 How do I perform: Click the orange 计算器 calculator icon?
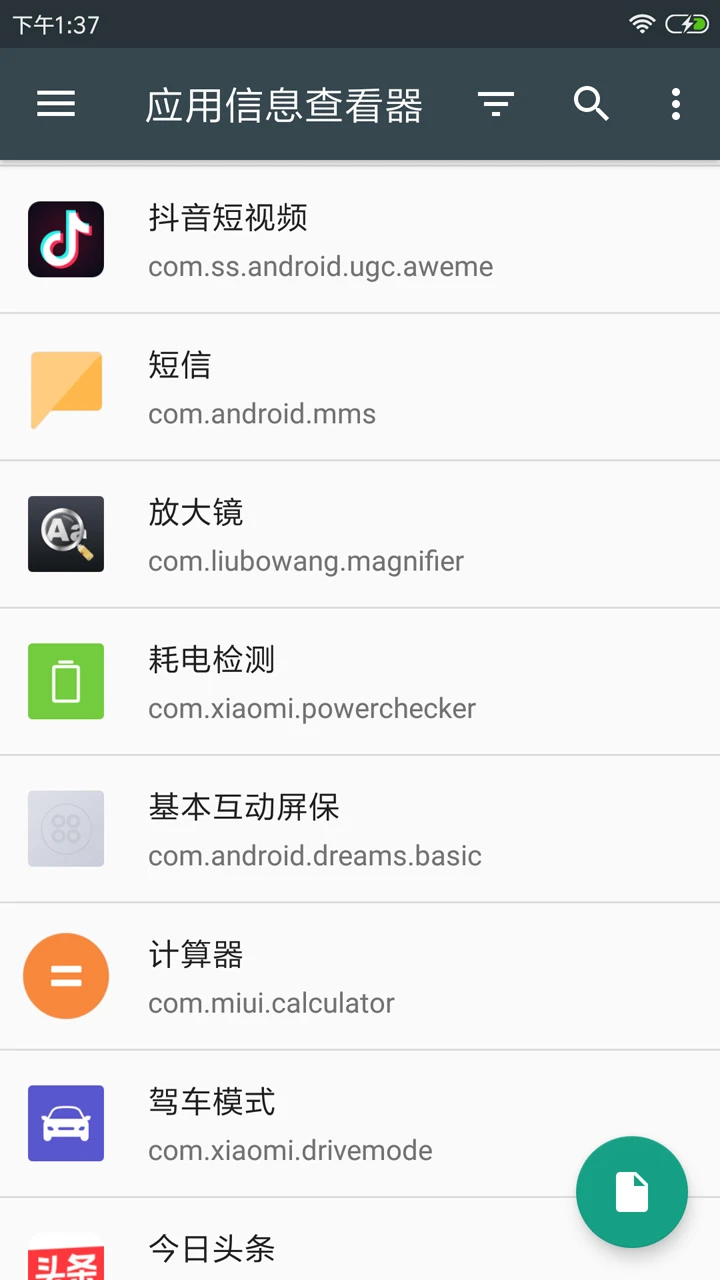(x=66, y=976)
